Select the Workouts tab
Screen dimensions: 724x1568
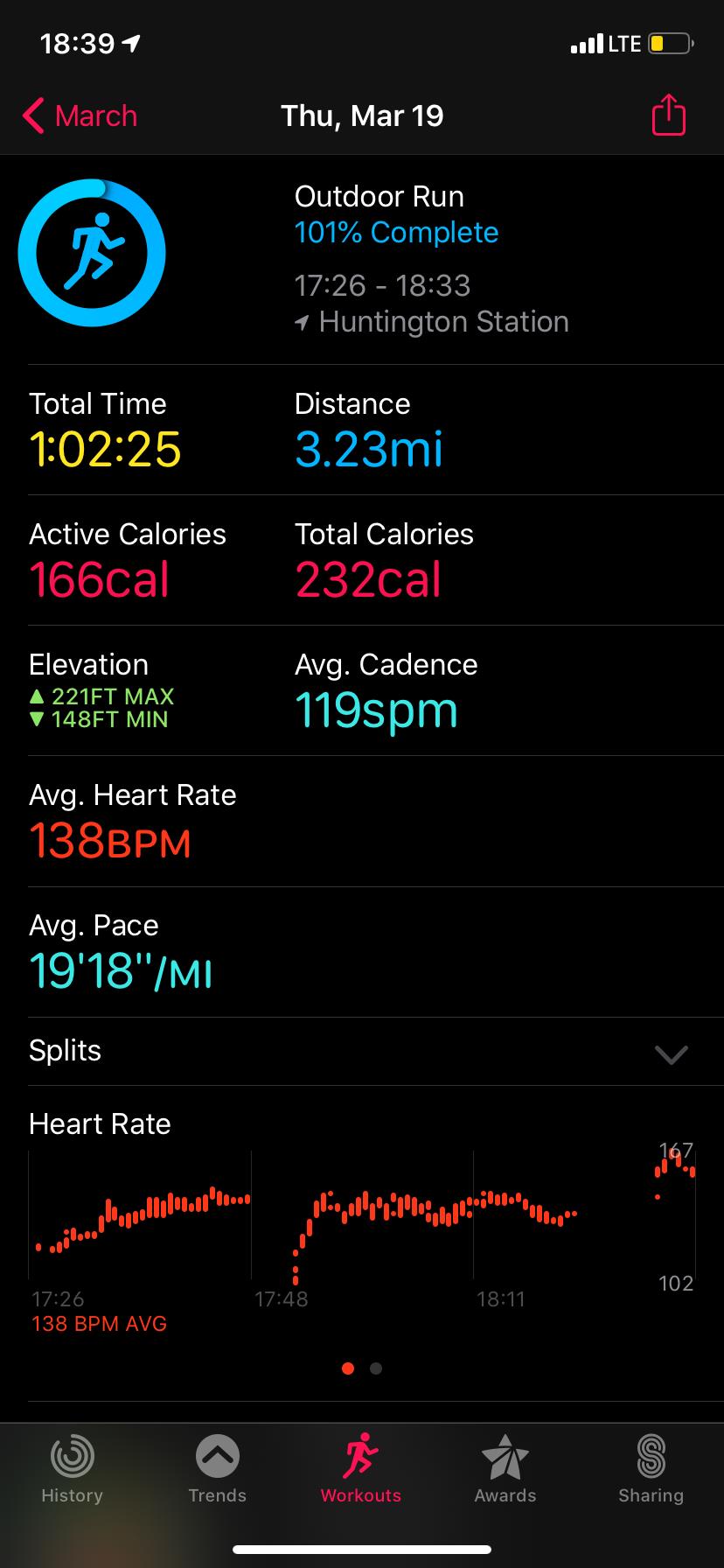click(x=360, y=1469)
